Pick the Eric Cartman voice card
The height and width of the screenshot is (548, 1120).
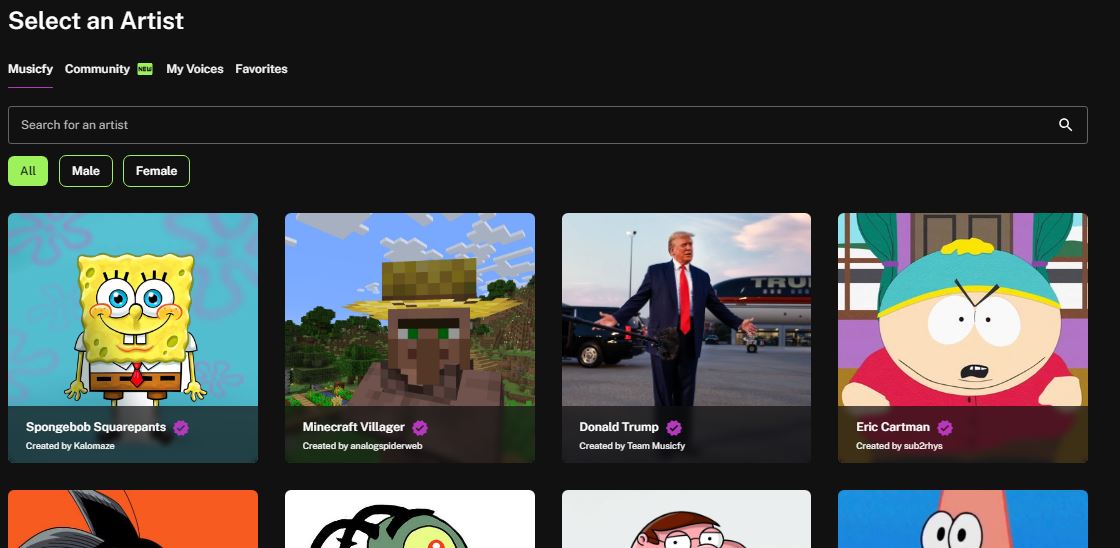pyautogui.click(x=962, y=337)
